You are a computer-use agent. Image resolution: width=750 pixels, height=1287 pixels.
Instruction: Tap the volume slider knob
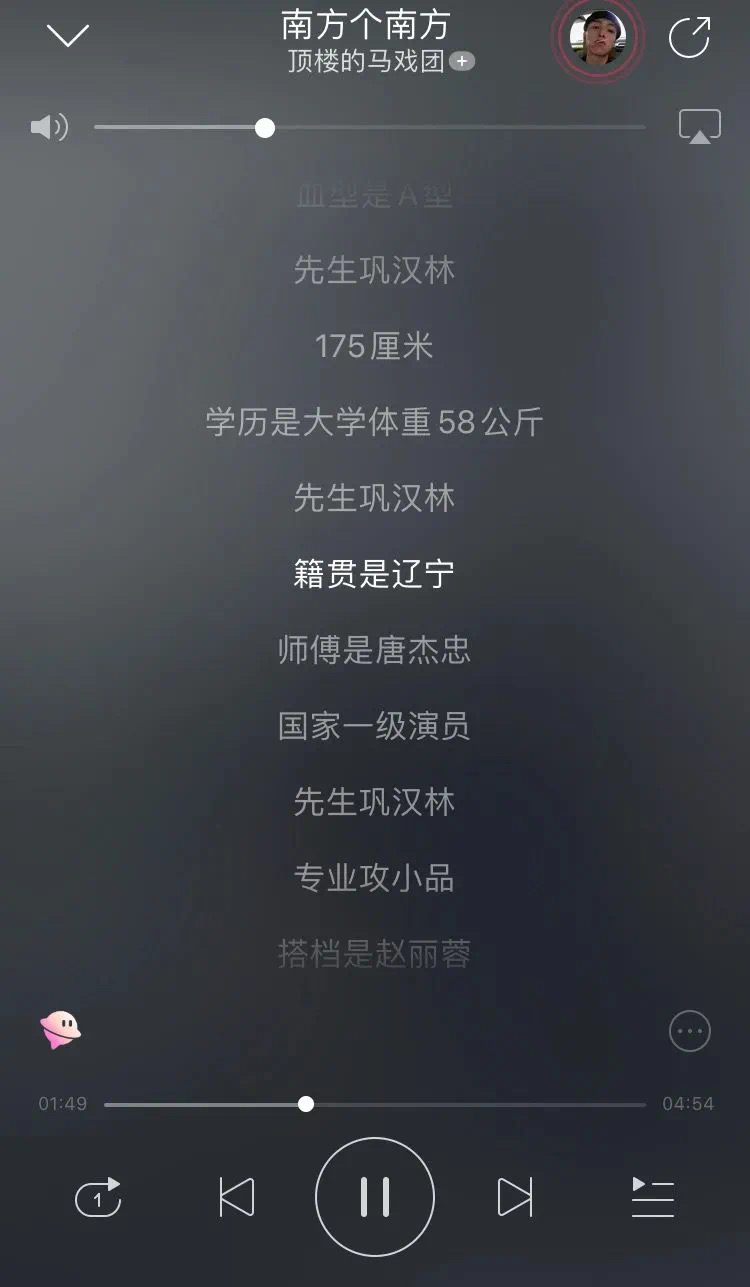tap(265, 127)
